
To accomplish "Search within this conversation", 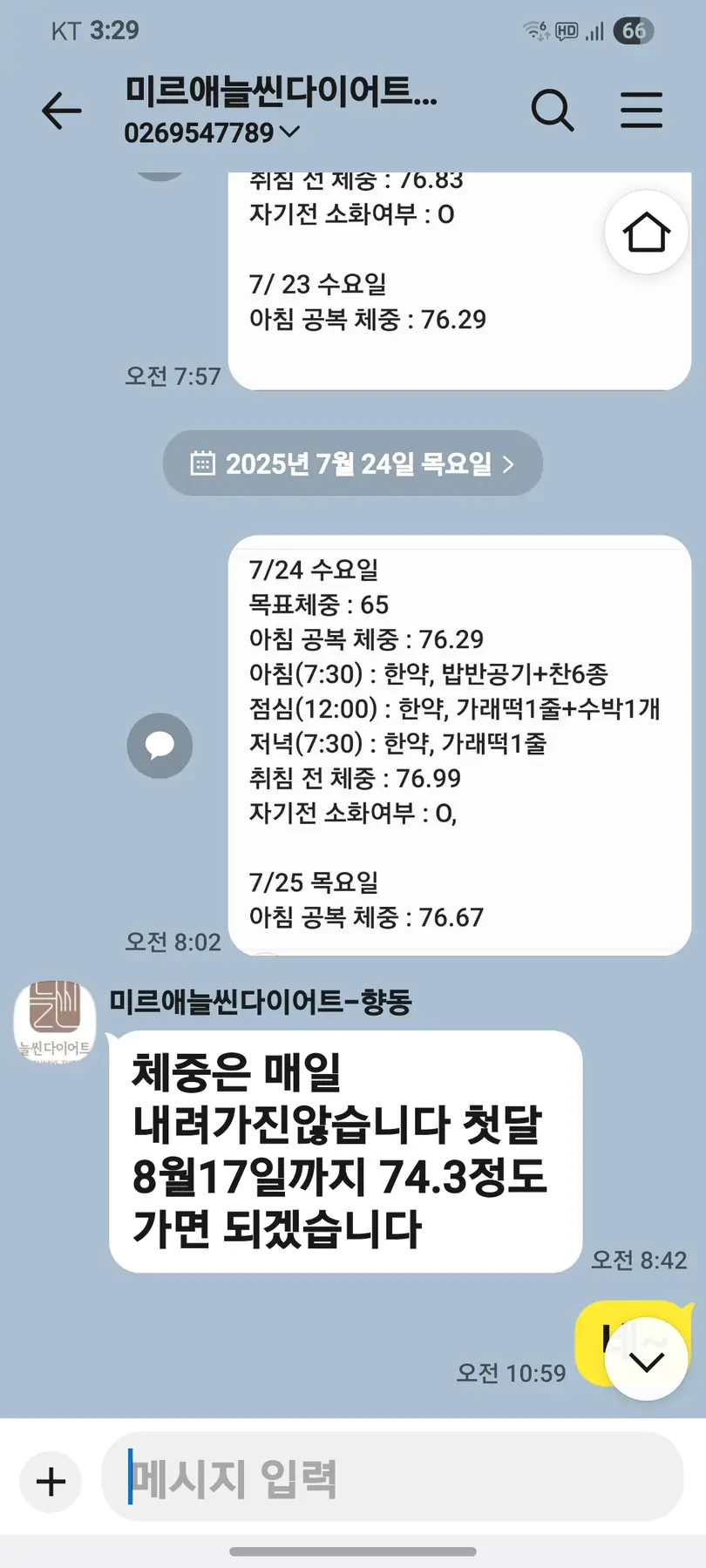I will pyautogui.click(x=553, y=111).
